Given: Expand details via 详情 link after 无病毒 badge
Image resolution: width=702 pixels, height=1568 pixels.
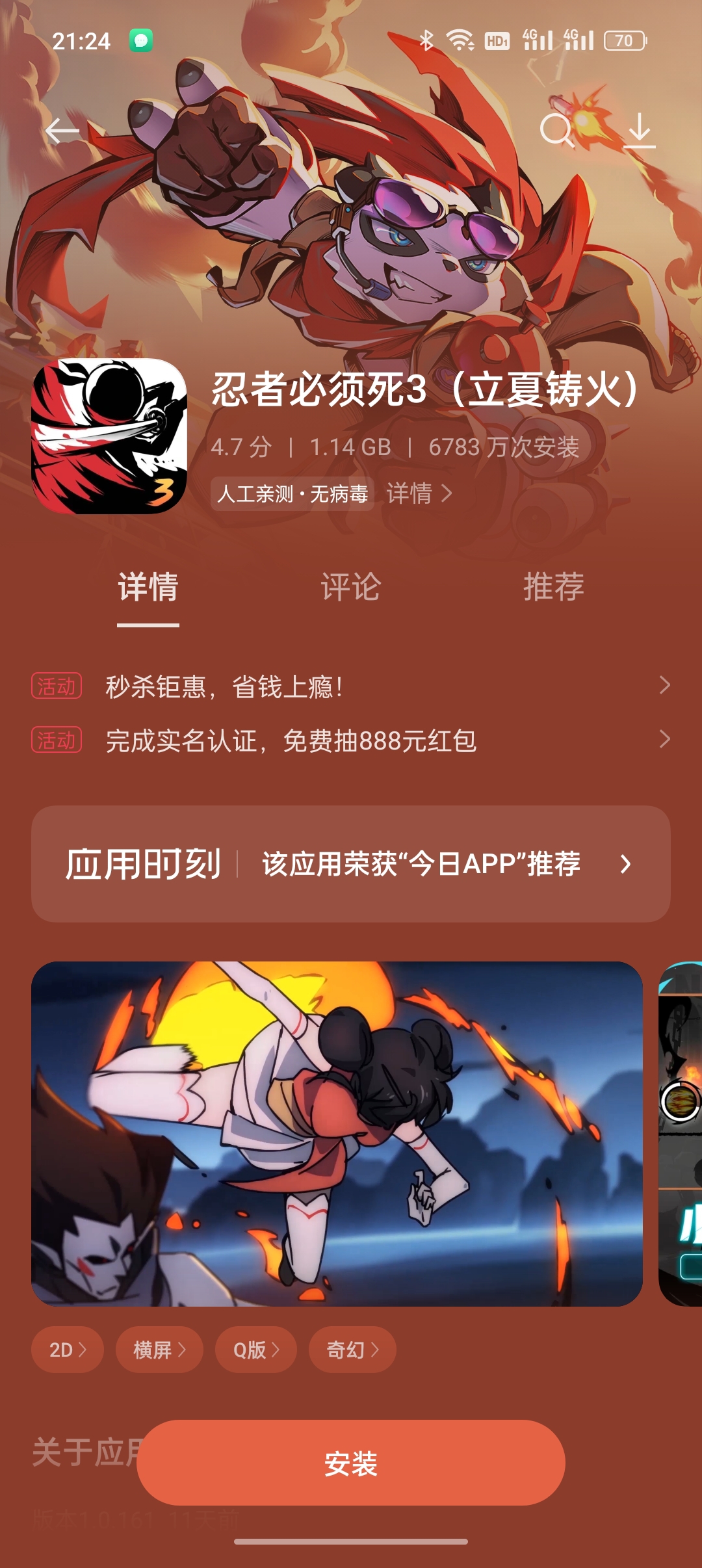Looking at the screenshot, I should tap(417, 495).
